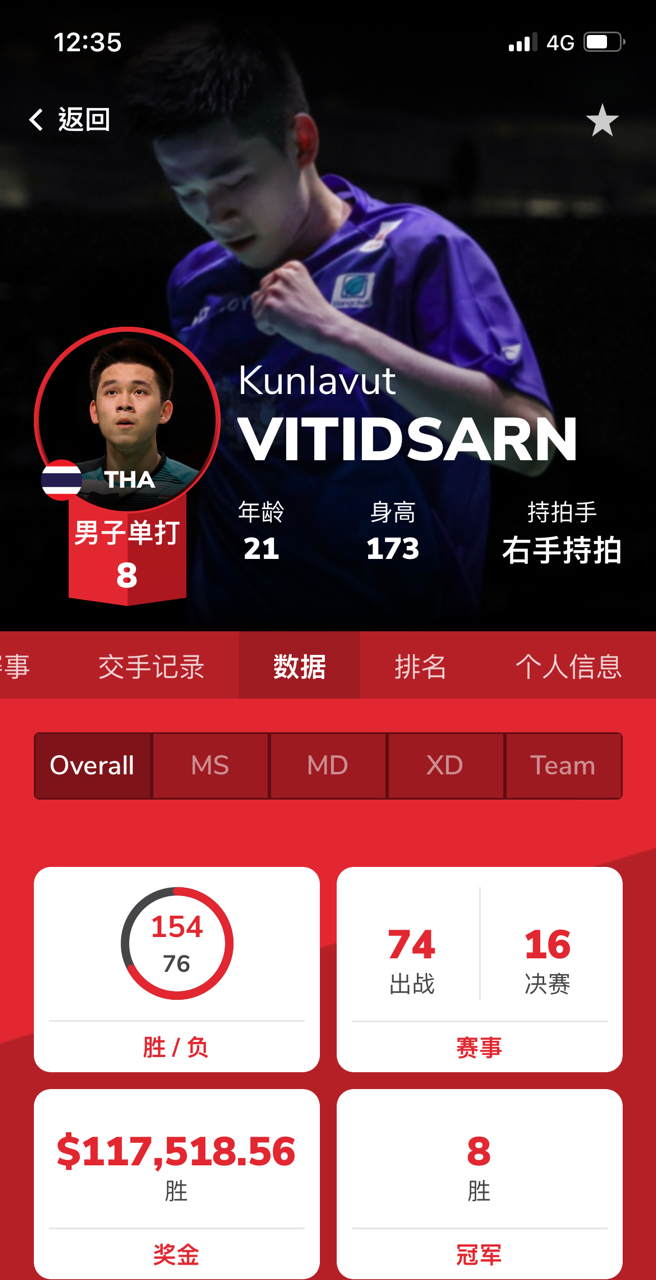The width and height of the screenshot is (656, 1280).
Task: Favorite this player with the star icon
Action: pyautogui.click(x=602, y=121)
